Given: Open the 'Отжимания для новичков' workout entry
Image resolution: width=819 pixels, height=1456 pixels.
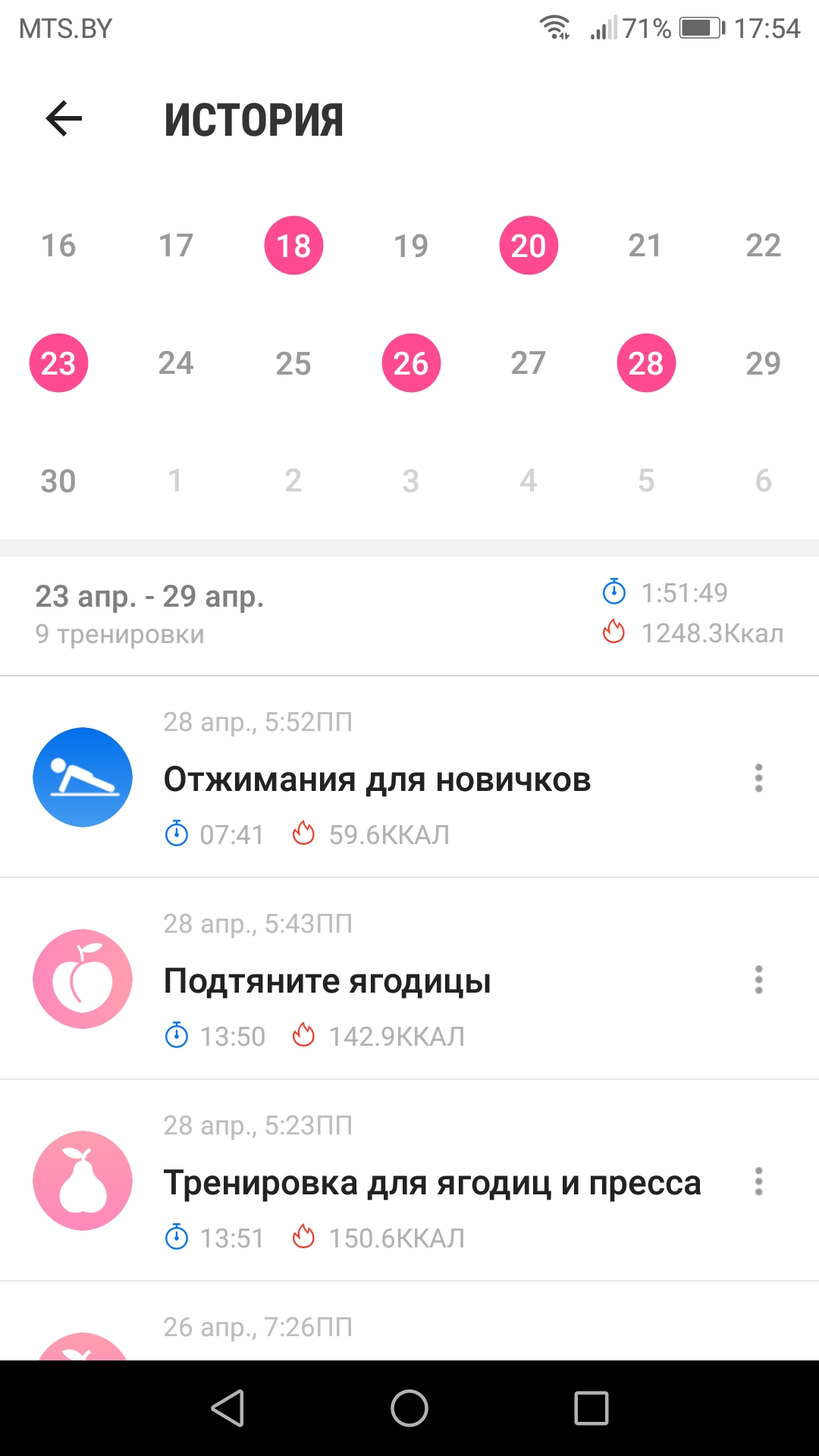Looking at the screenshot, I should point(377,779).
